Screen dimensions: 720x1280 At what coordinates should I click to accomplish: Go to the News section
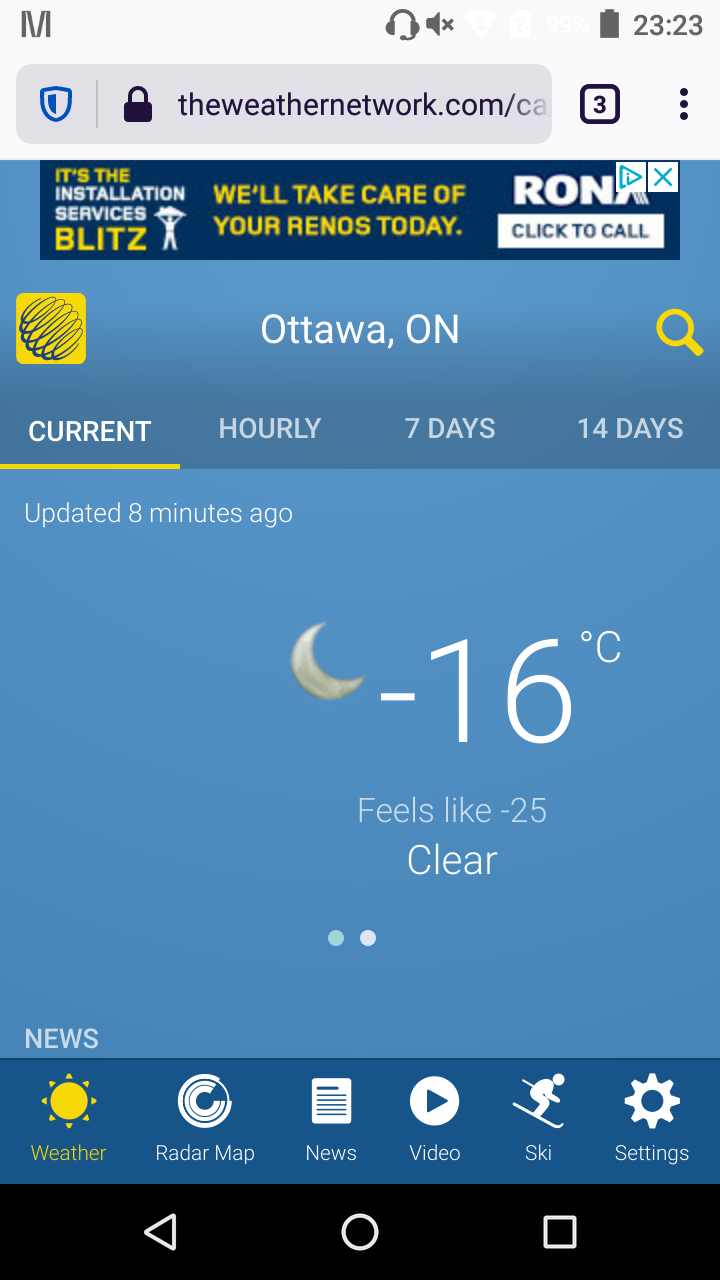pos(331,1120)
